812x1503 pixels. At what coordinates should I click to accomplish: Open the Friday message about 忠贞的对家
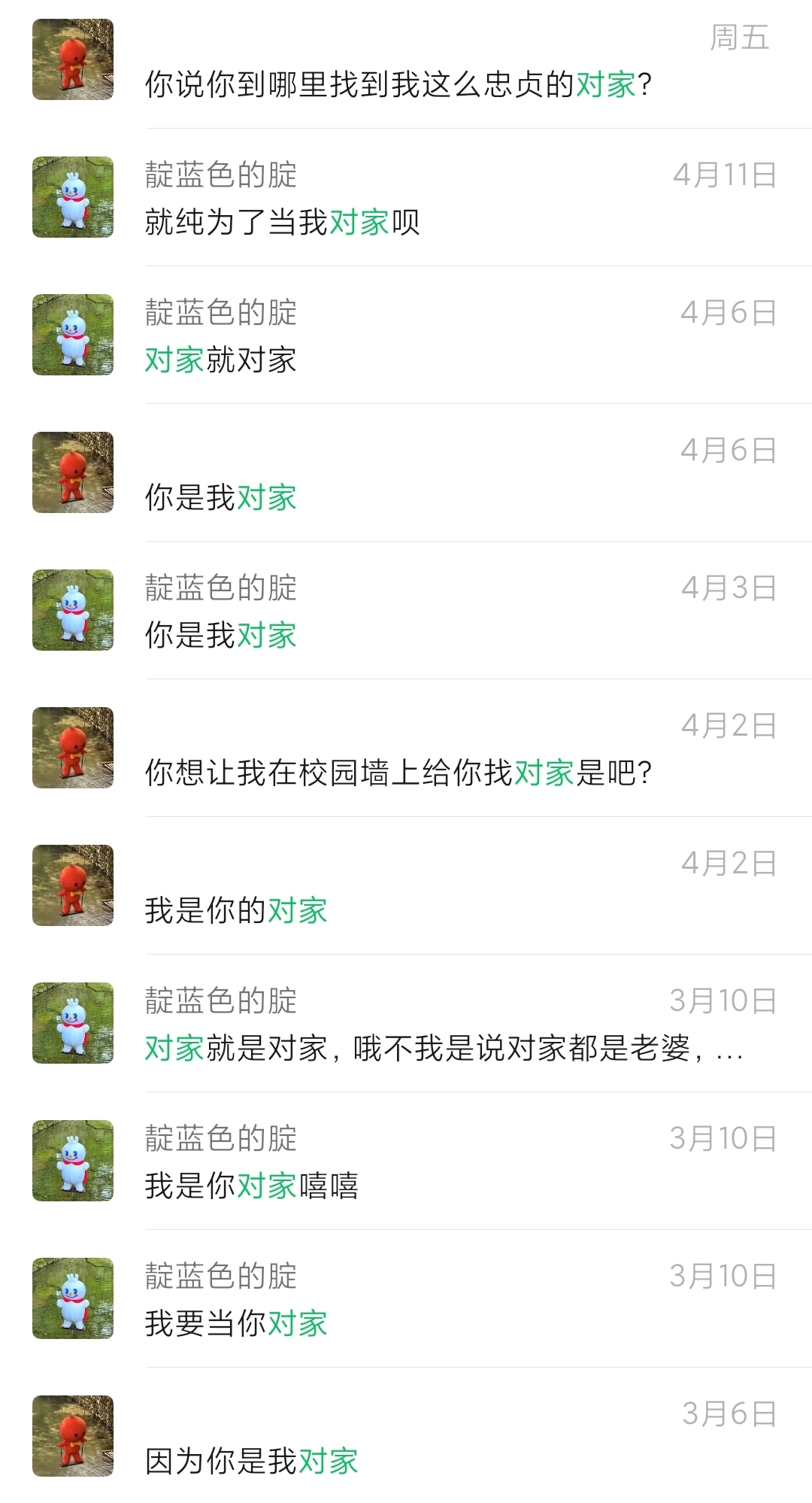click(x=397, y=83)
